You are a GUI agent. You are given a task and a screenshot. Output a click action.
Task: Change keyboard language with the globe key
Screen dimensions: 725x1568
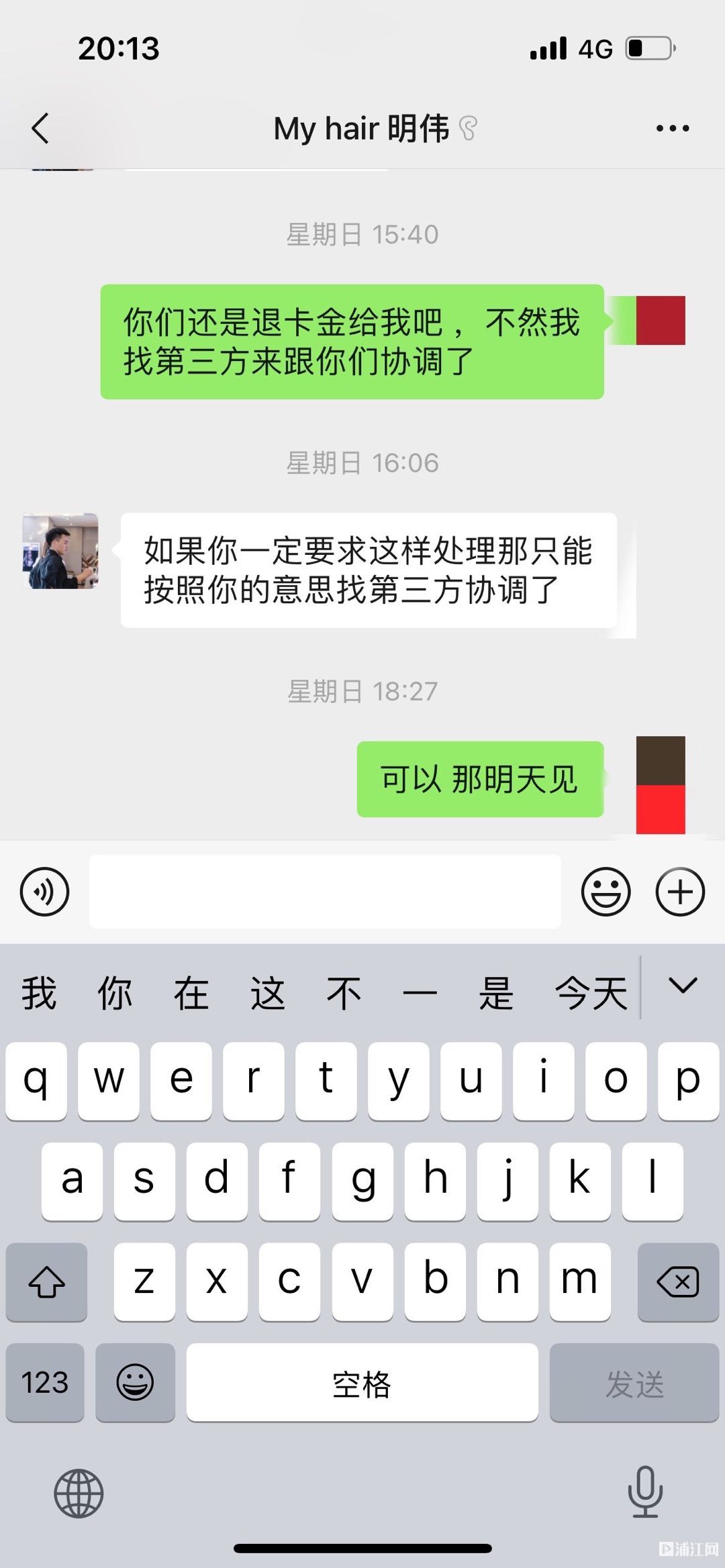click(x=79, y=1493)
